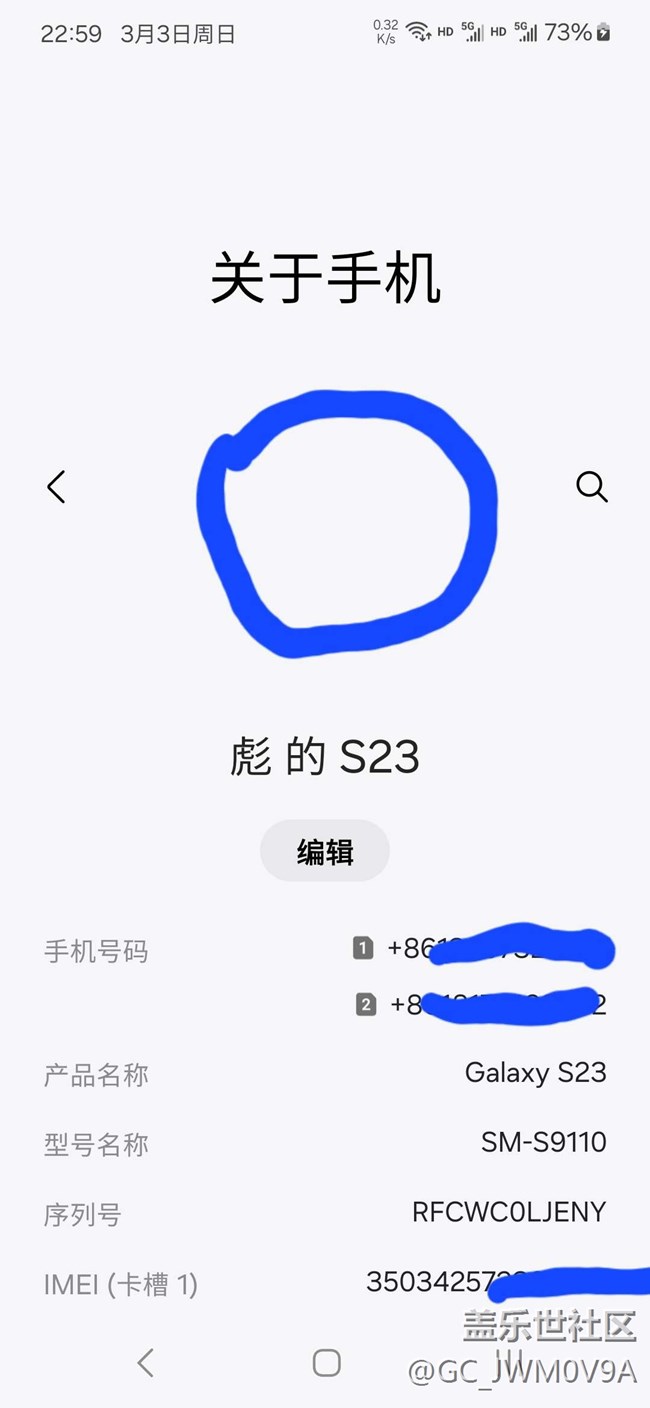Tap the system navigation back button
Image resolution: width=650 pixels, height=1408 pixels.
146,1362
